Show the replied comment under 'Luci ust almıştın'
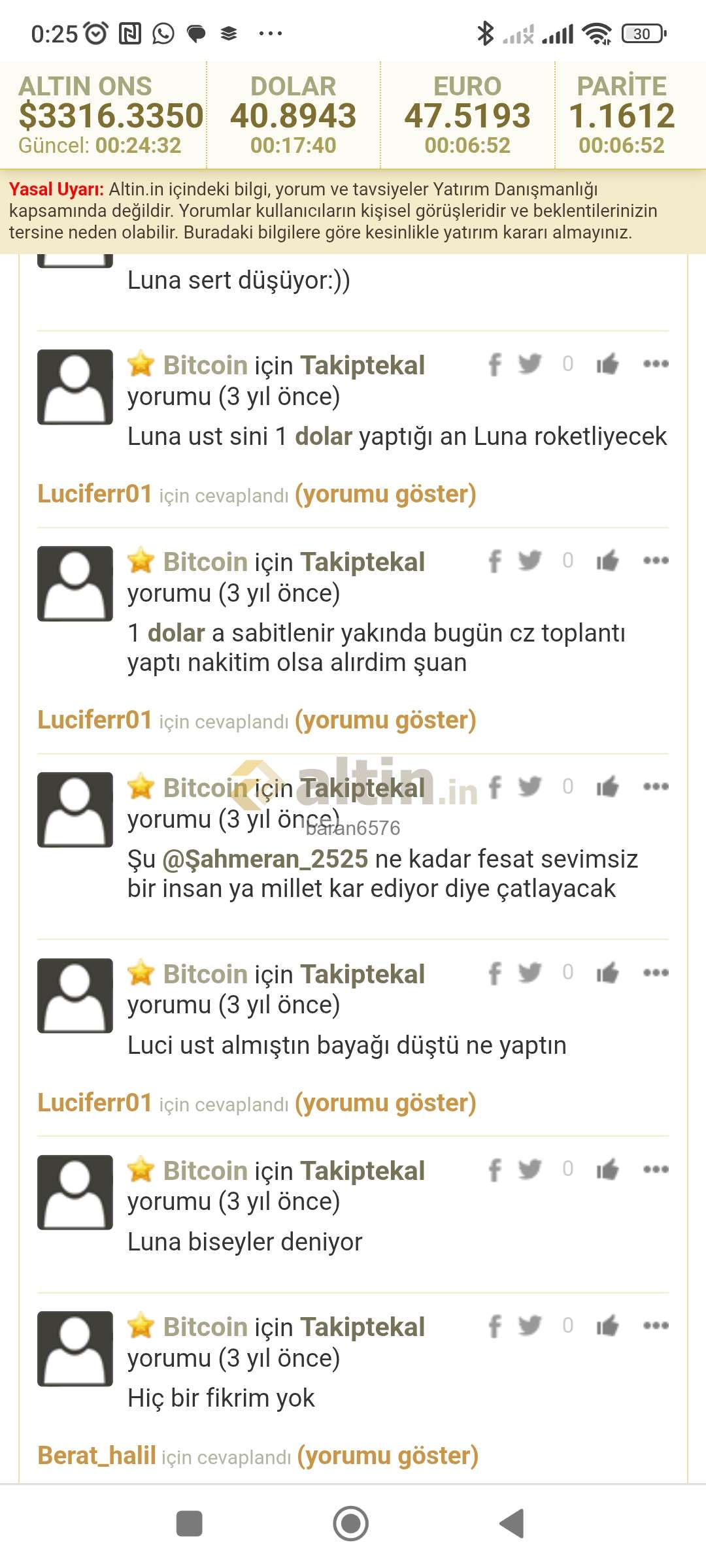Image resolution: width=706 pixels, height=1568 pixels. (x=386, y=1103)
